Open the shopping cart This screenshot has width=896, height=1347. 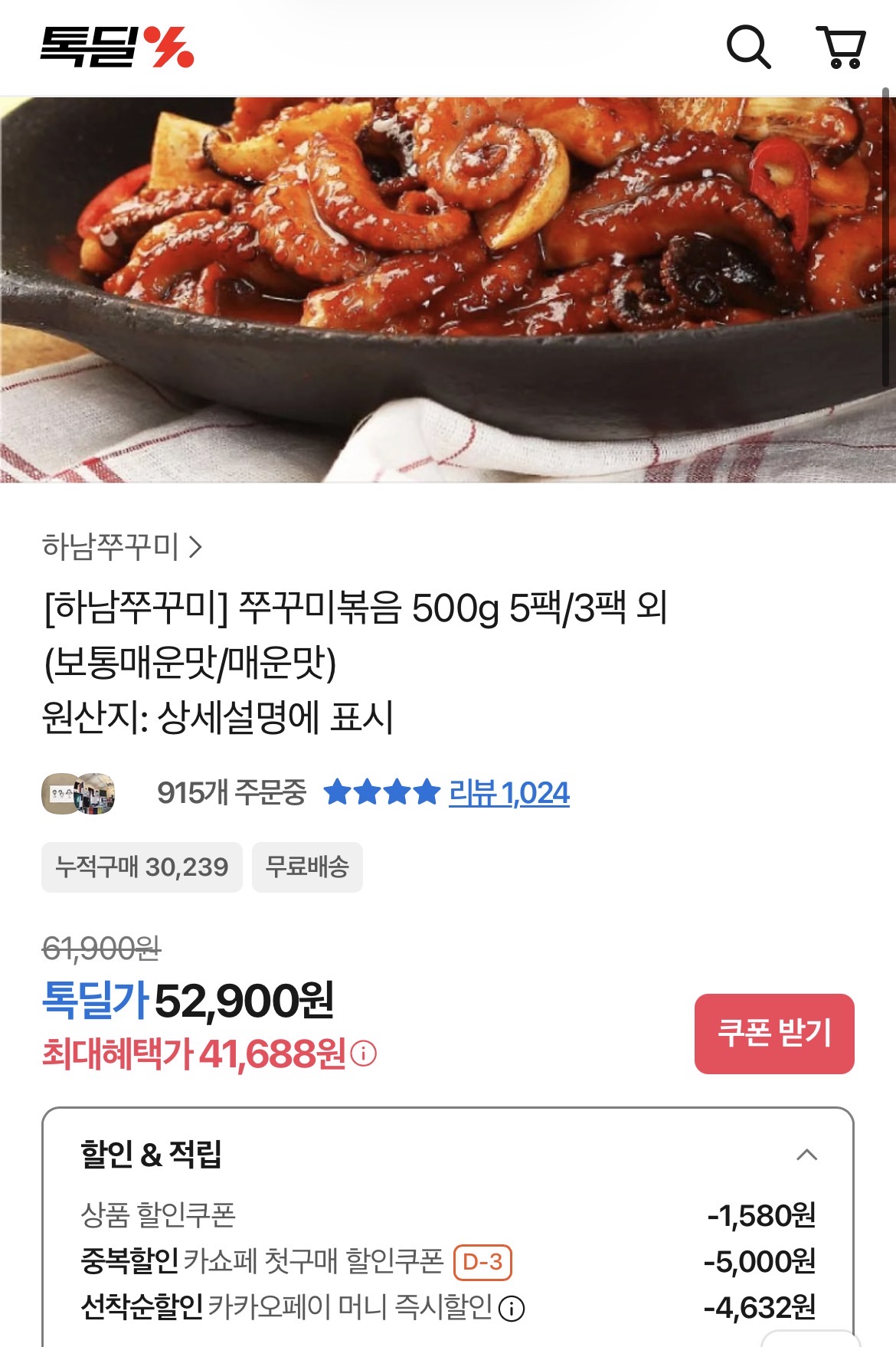pos(841,48)
